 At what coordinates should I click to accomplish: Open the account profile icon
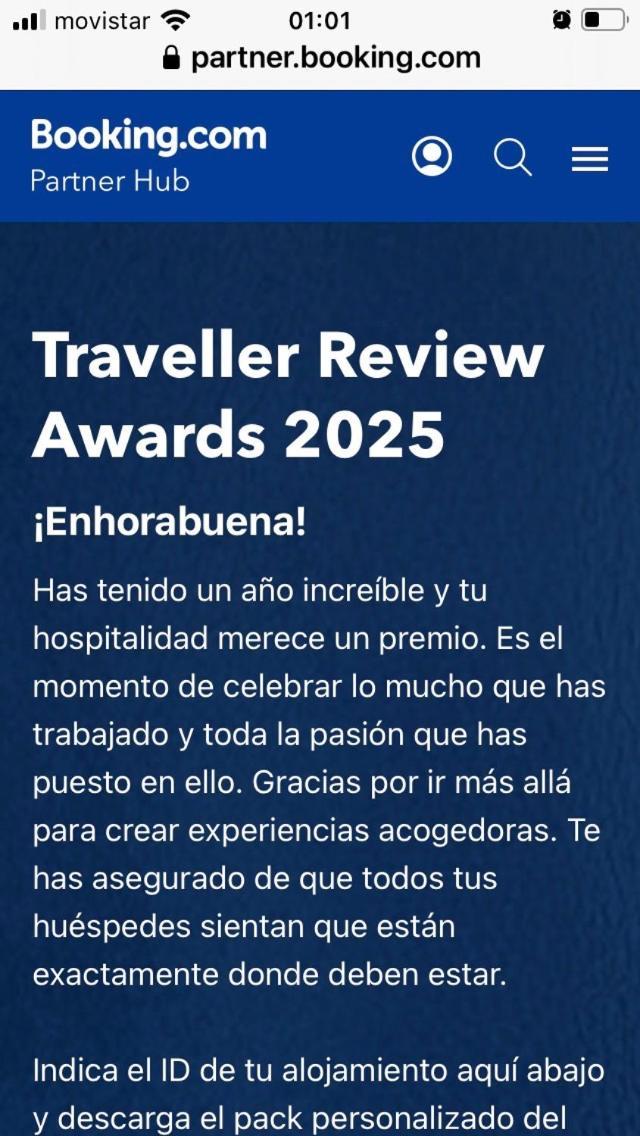[432, 157]
